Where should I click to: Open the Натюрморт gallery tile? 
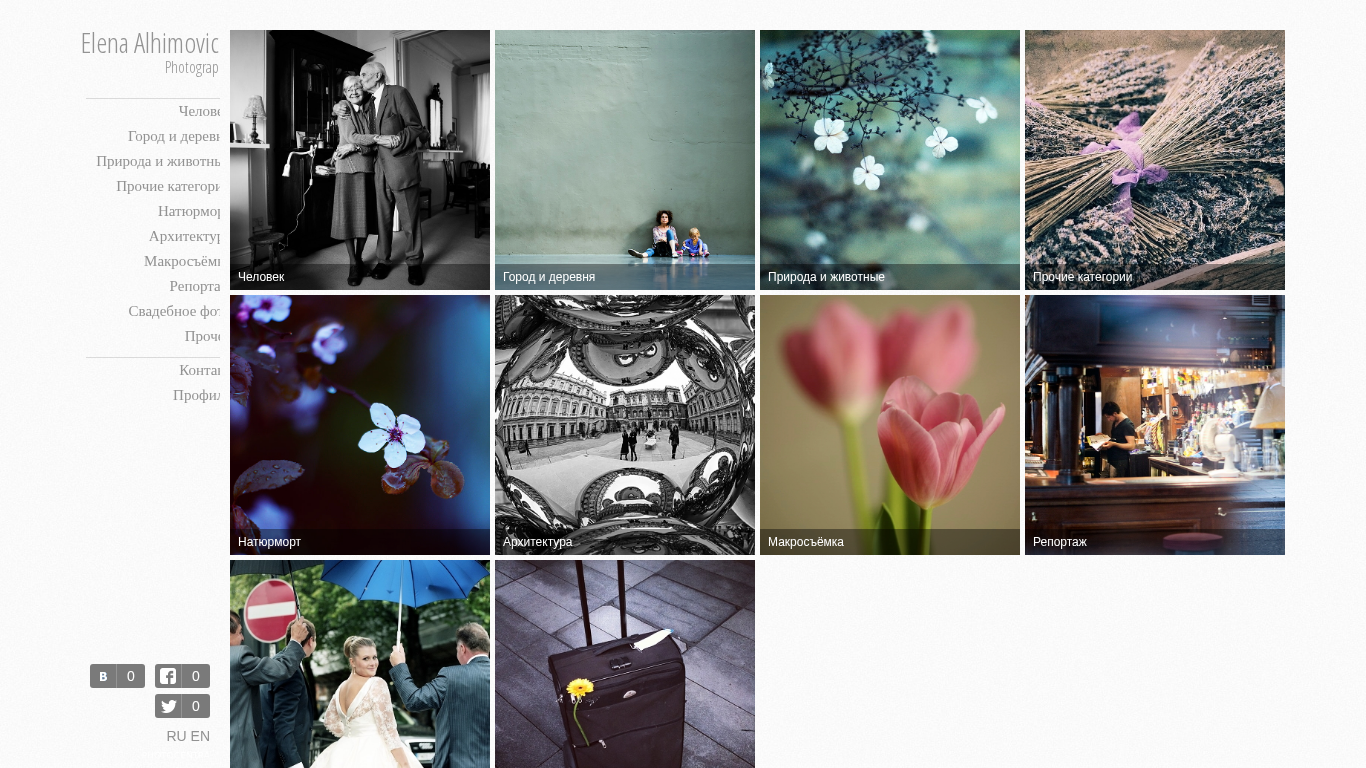[x=360, y=425]
